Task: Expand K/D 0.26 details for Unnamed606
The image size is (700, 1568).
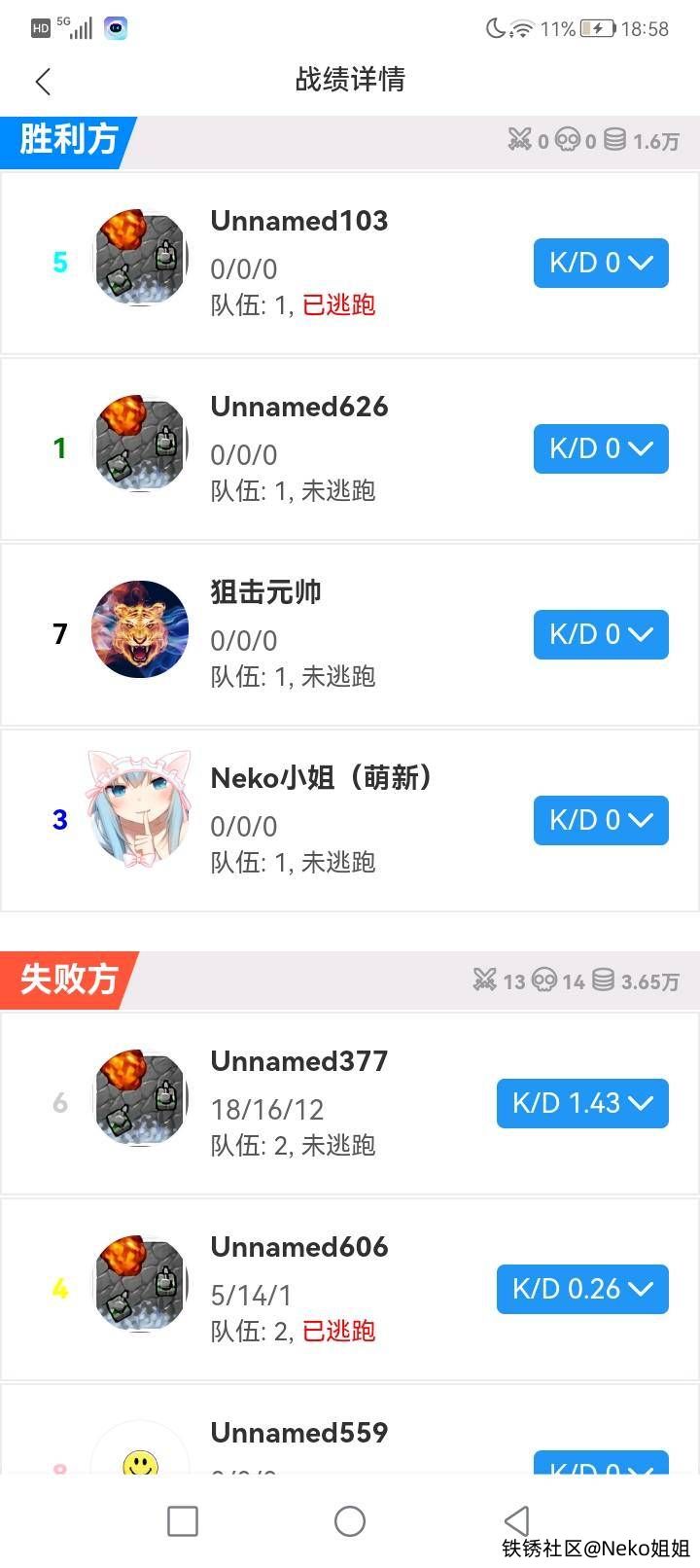Action: tap(582, 1289)
